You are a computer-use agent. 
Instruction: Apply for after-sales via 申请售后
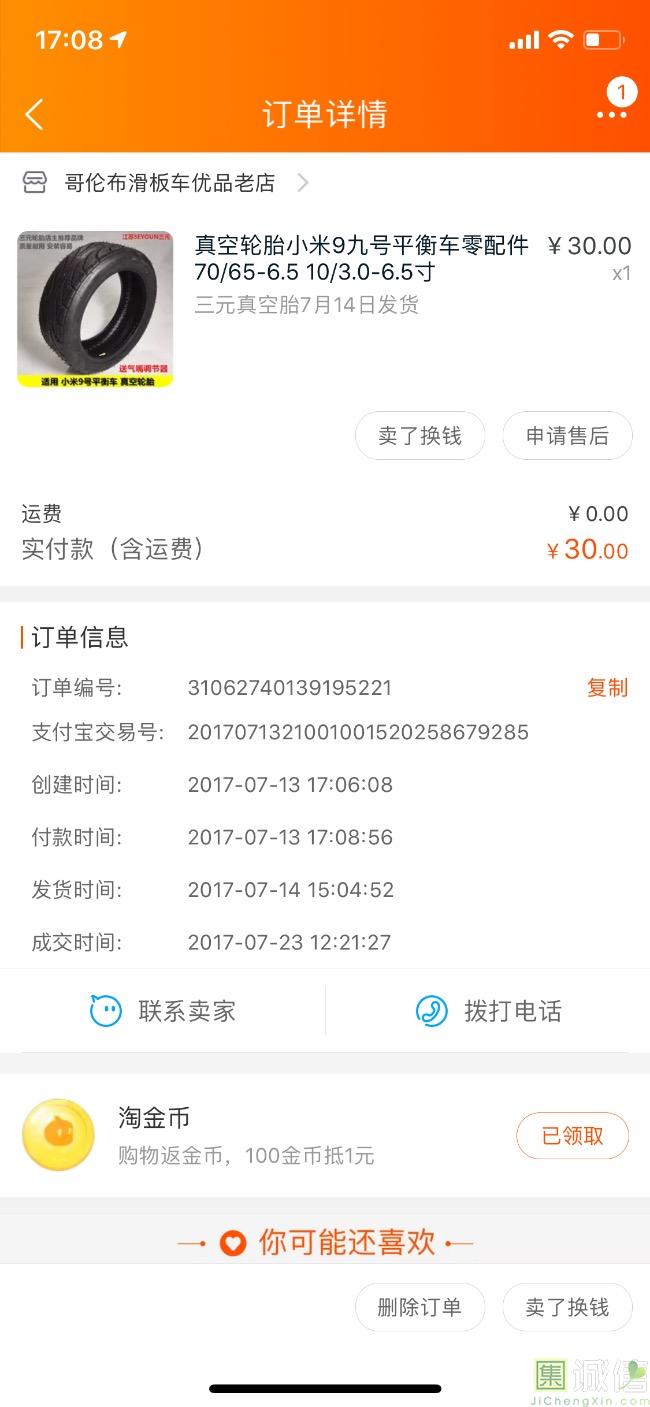(567, 436)
